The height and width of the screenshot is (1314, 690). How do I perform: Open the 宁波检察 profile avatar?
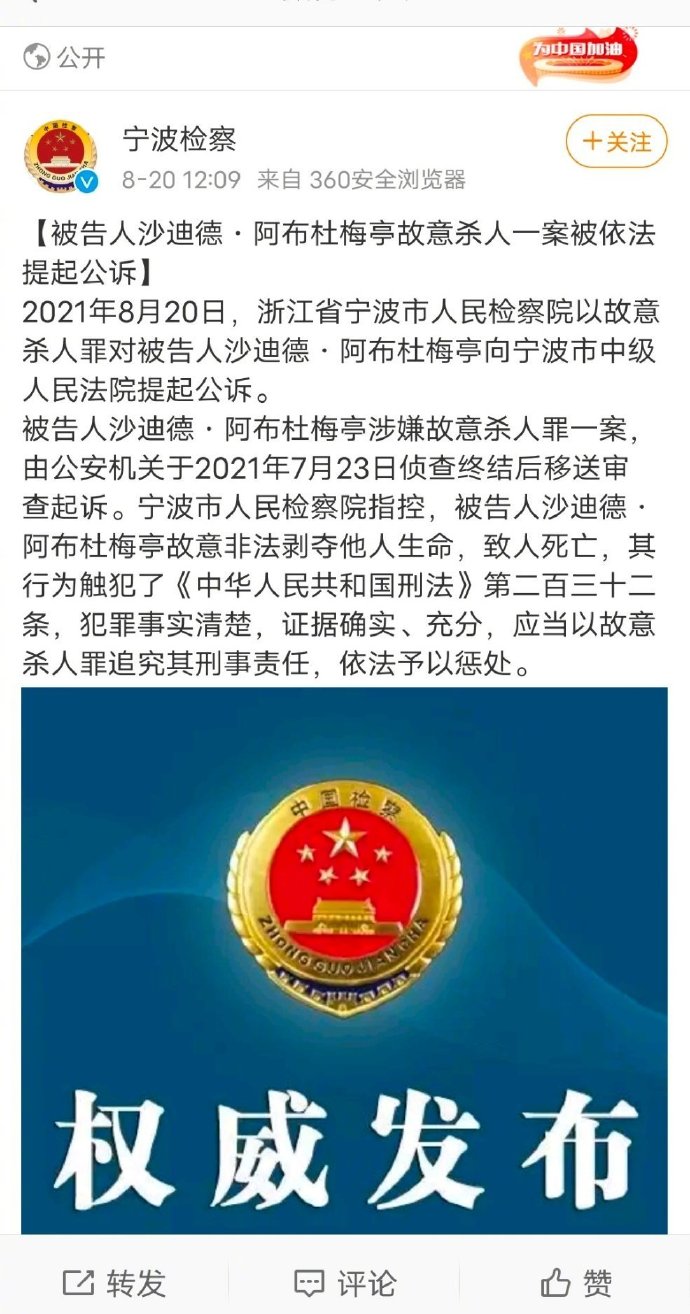pos(60,156)
